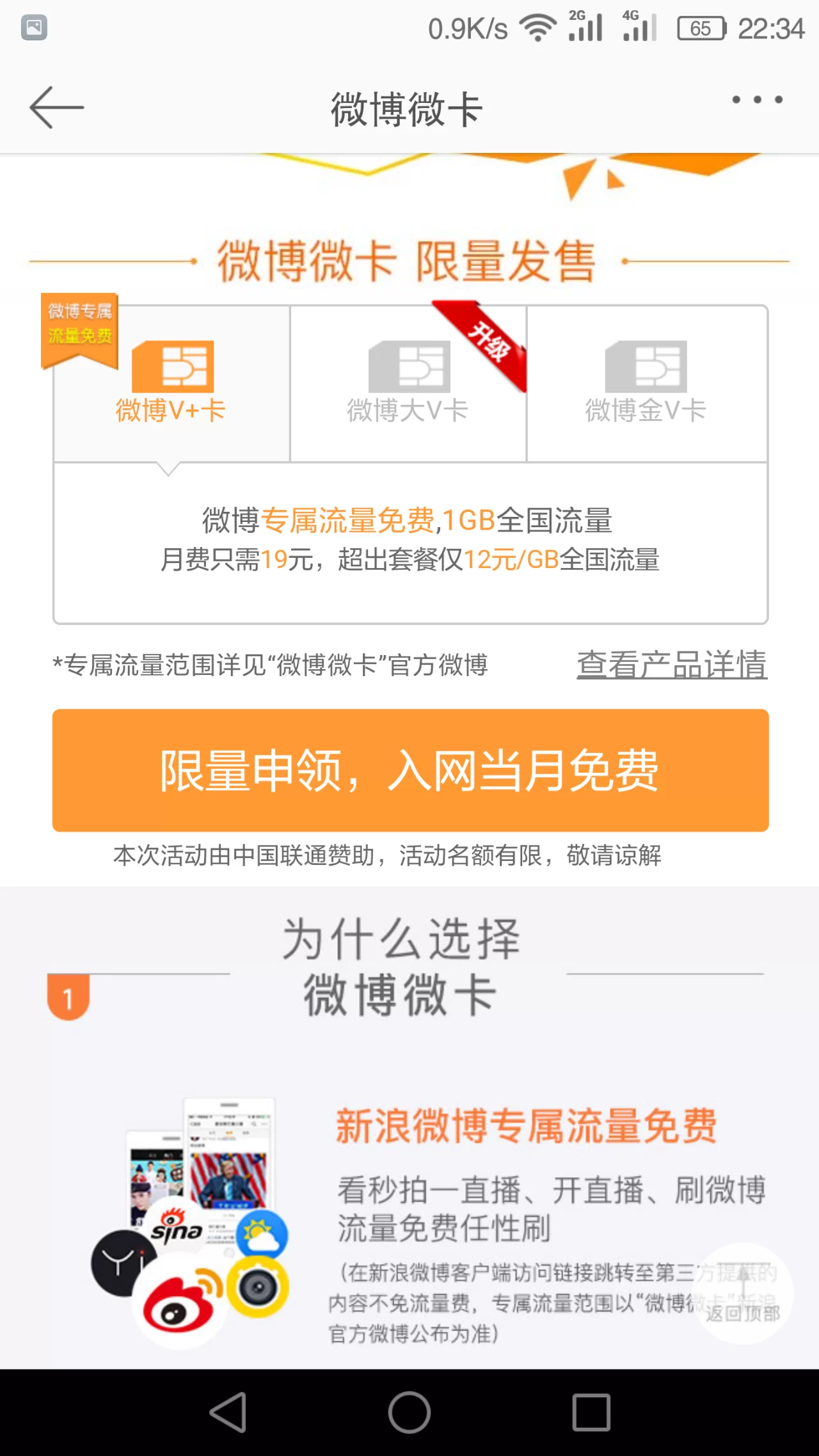Viewport: 819px width, 1456px height.
Task: Open the 查看产品详情 link
Action: 672,665
